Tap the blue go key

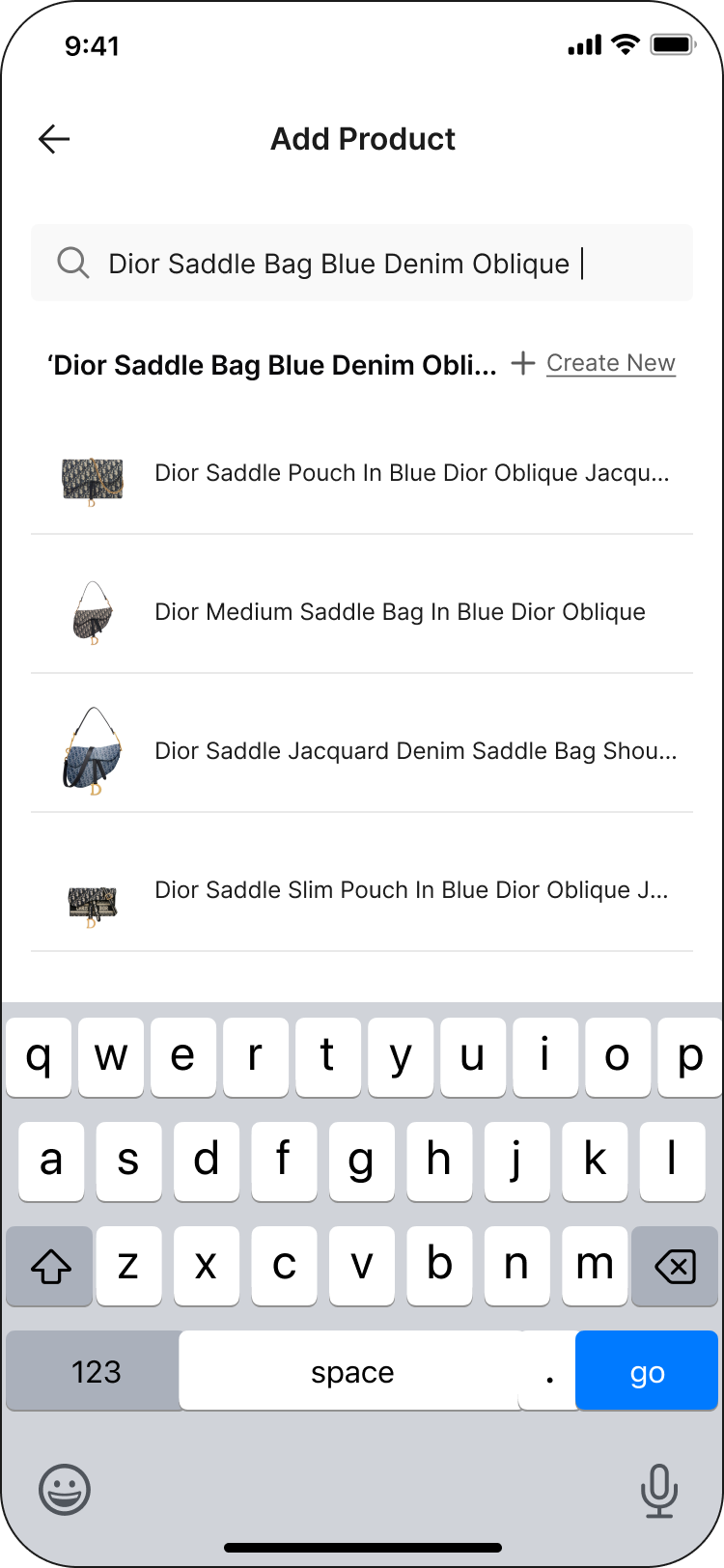tap(646, 1371)
